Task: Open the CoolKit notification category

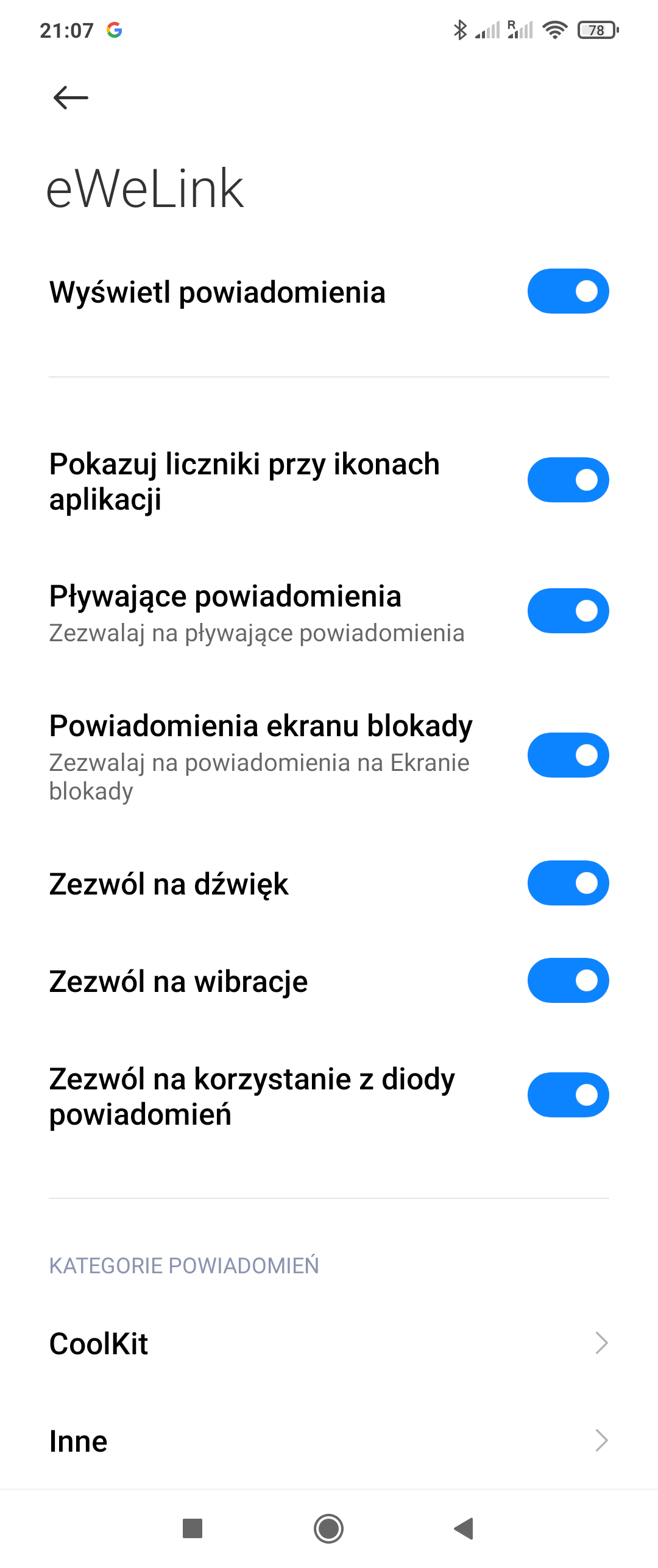Action: (x=329, y=1343)
